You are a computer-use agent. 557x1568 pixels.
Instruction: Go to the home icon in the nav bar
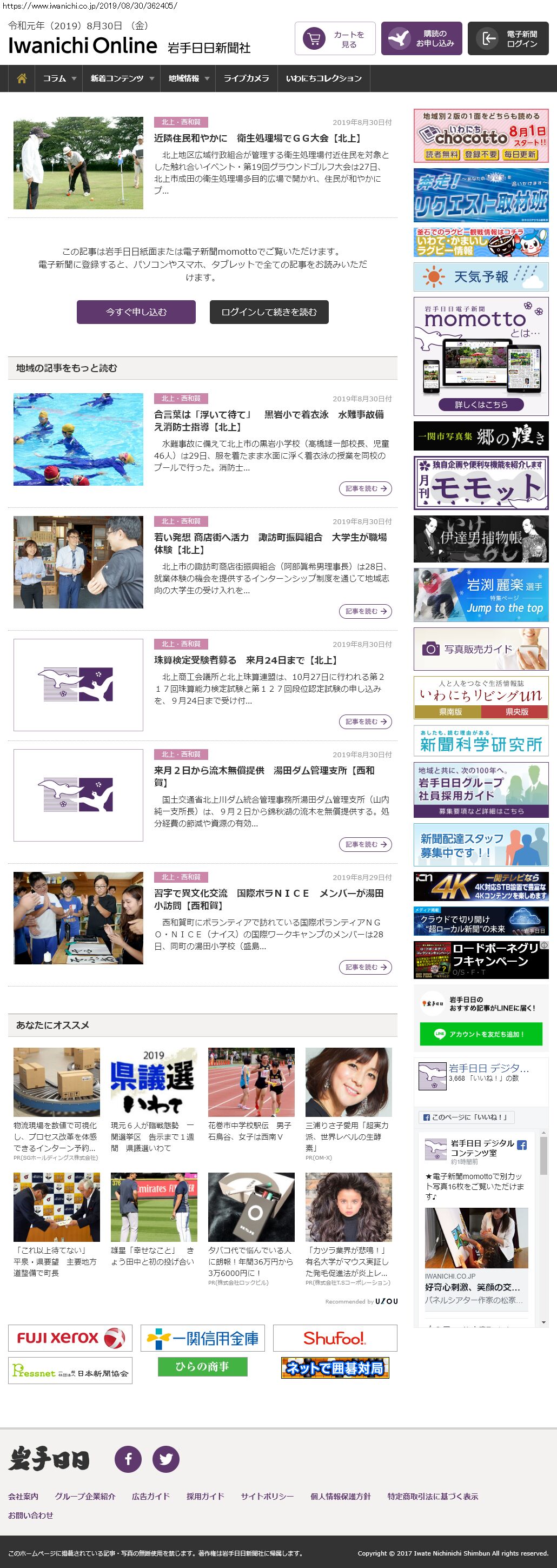tap(22, 78)
